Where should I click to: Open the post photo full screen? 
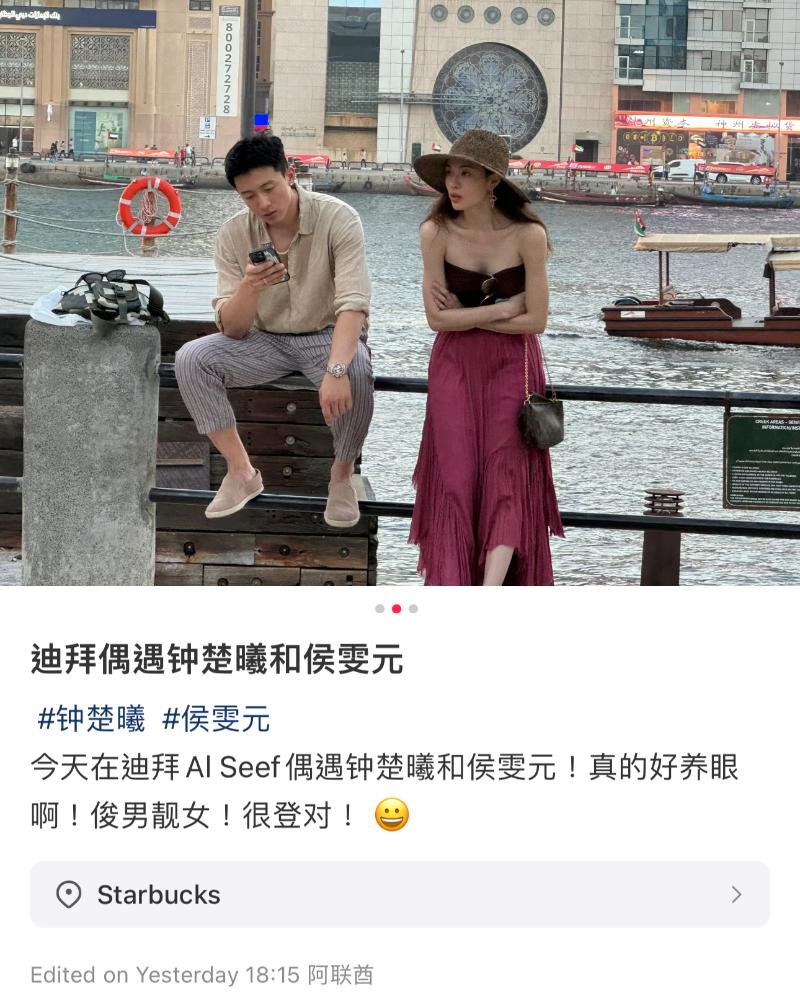pos(400,292)
